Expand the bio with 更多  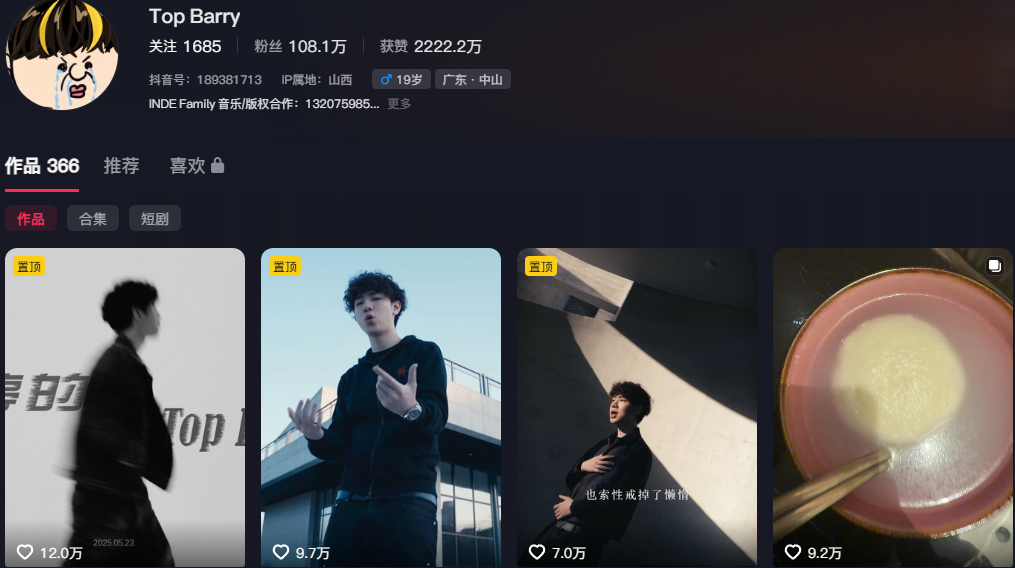point(399,104)
